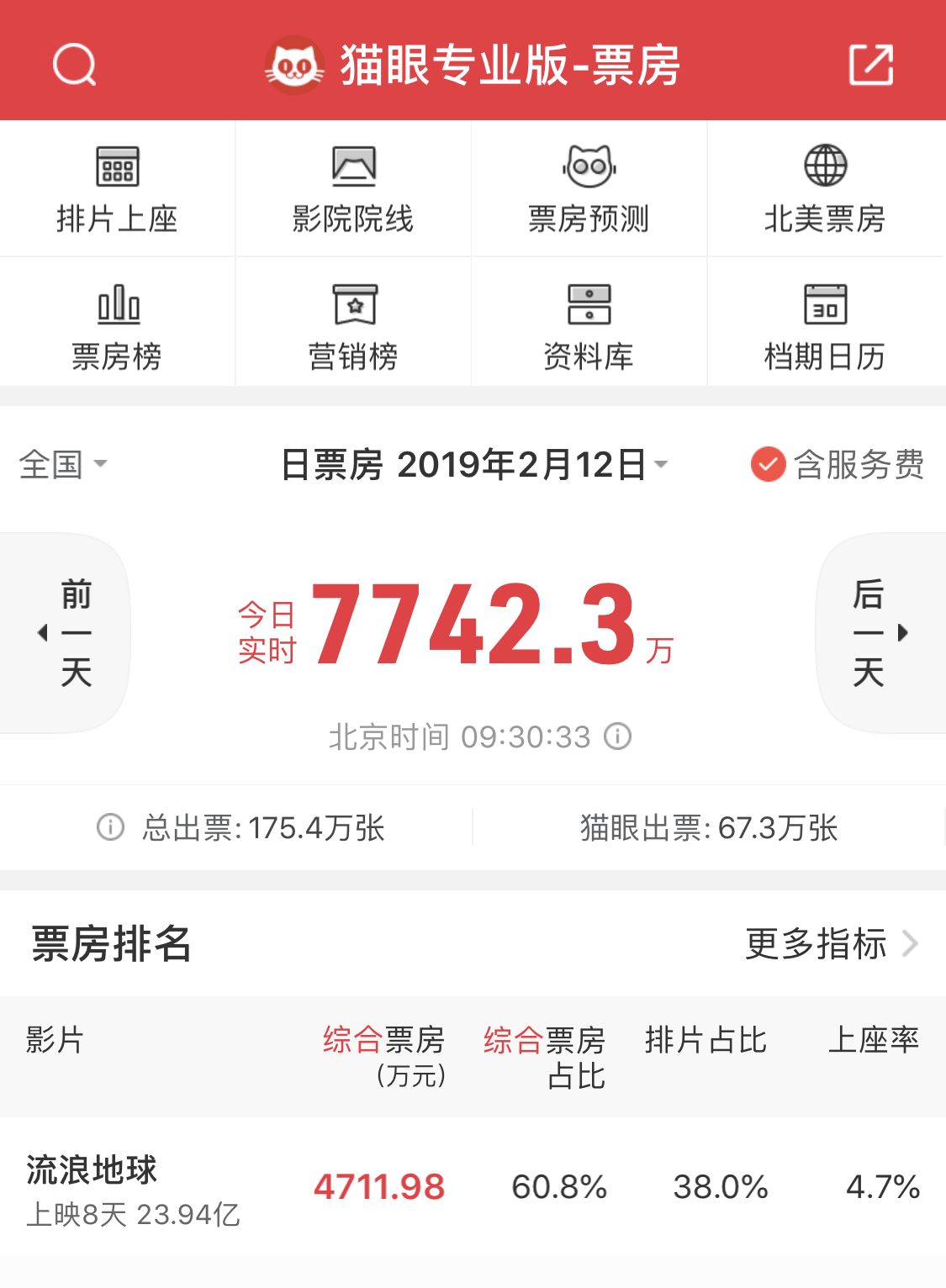Tap info icon beside 北京时间

pyautogui.click(x=618, y=736)
